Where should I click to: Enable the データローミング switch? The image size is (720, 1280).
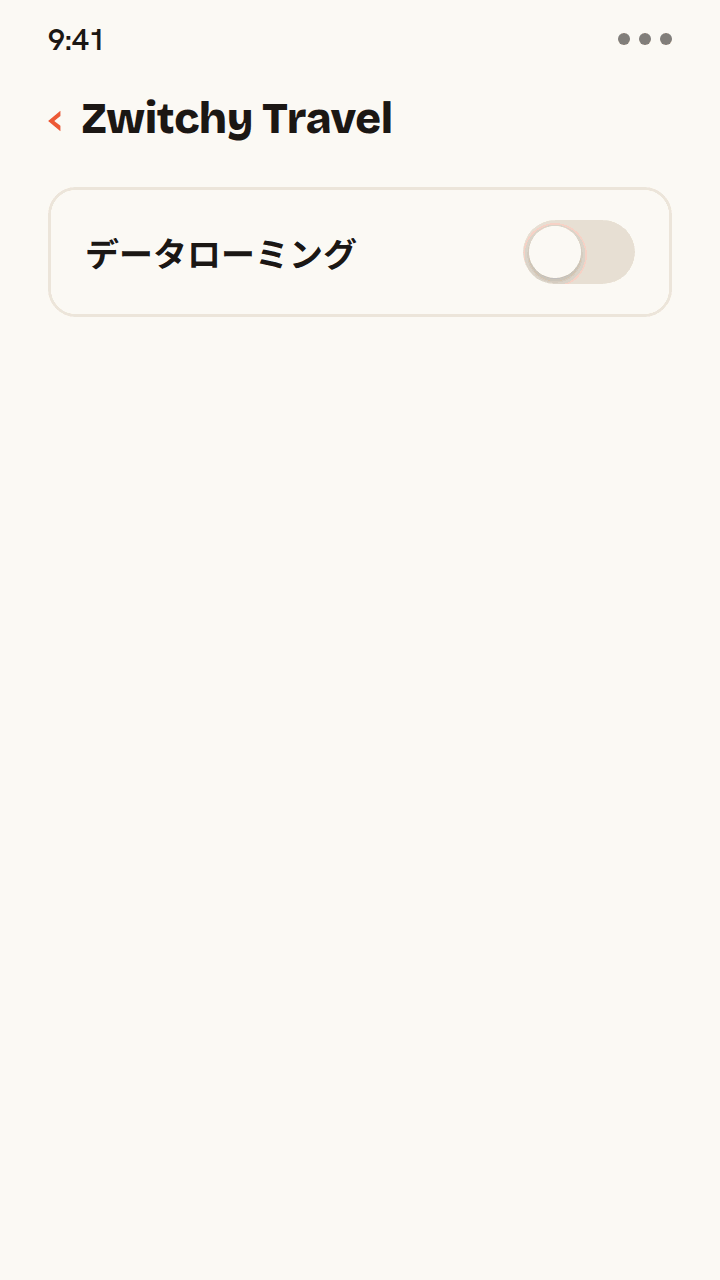[x=579, y=252]
